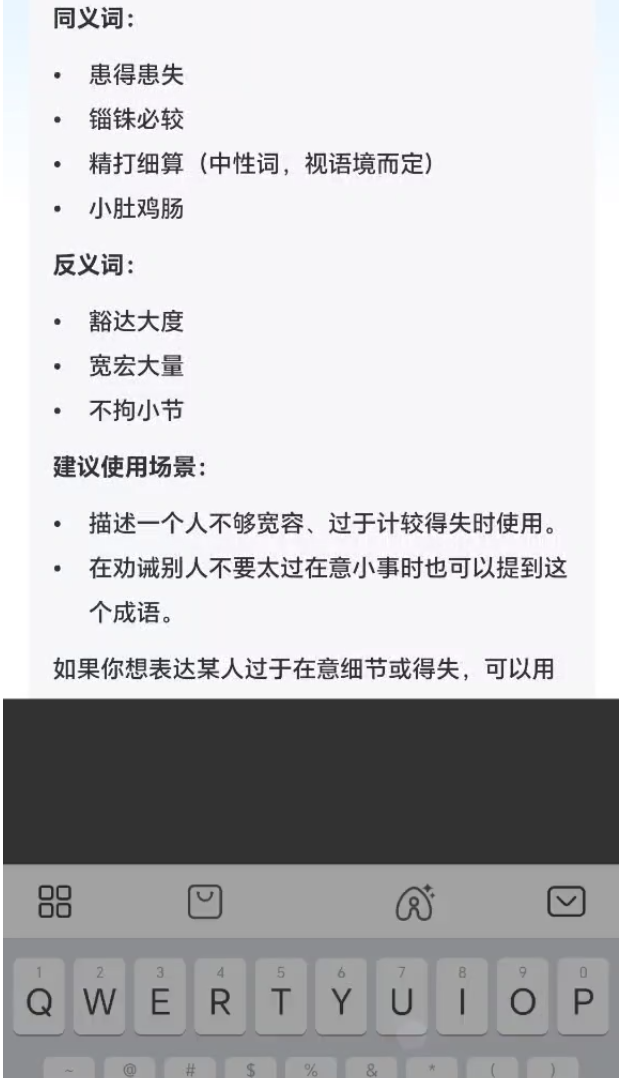The height and width of the screenshot is (1078, 619).
Task: Type the Y key
Action: coord(341,996)
